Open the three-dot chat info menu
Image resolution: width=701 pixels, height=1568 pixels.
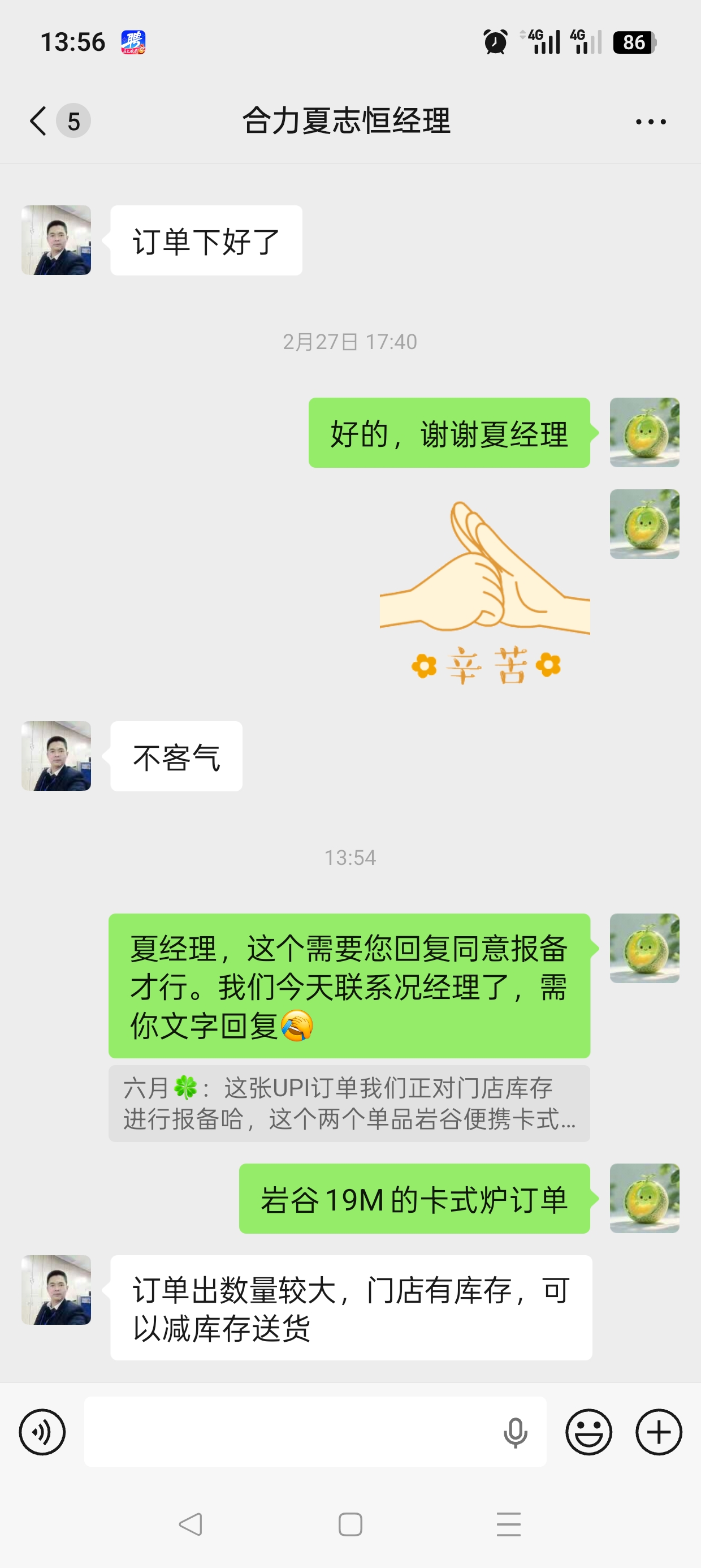coord(650,122)
